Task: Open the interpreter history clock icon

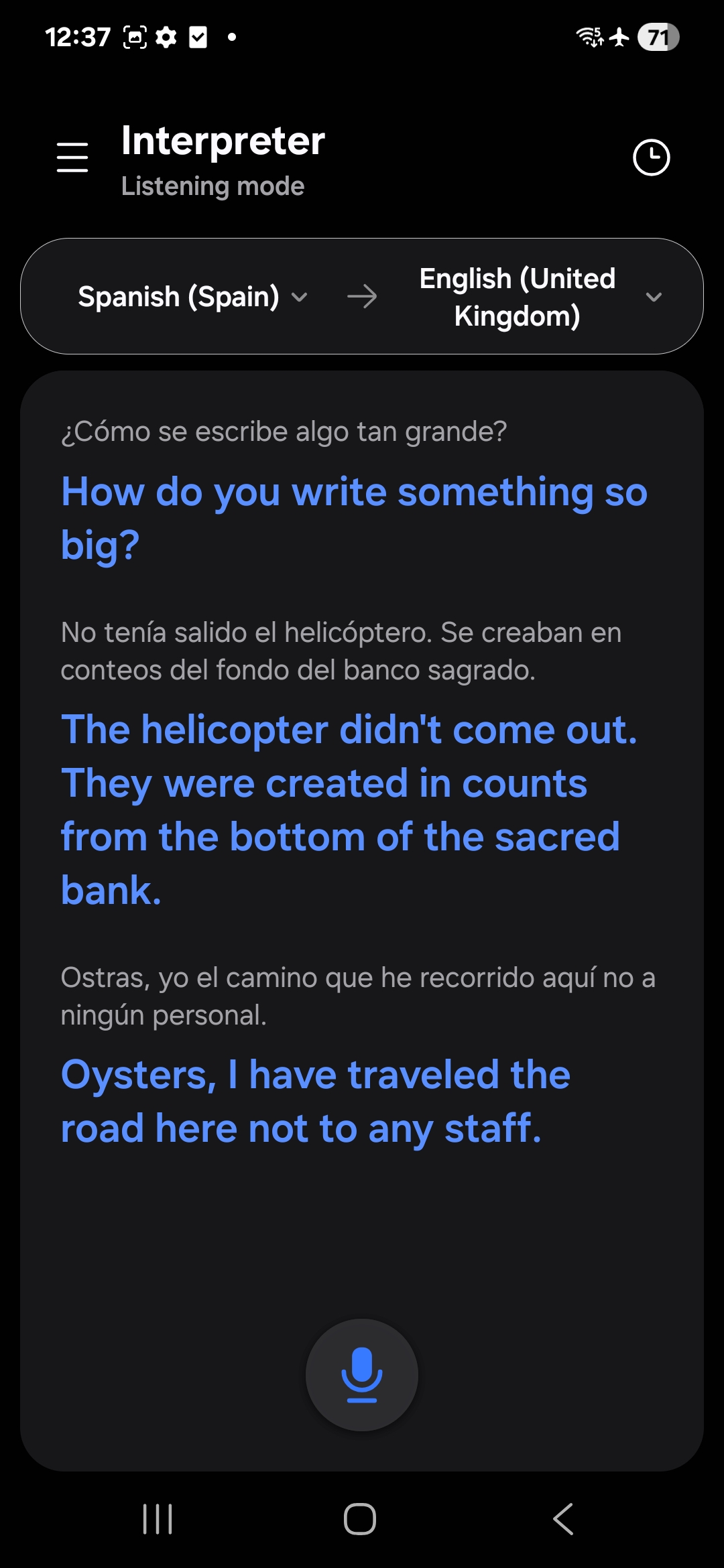Action: pos(651,157)
